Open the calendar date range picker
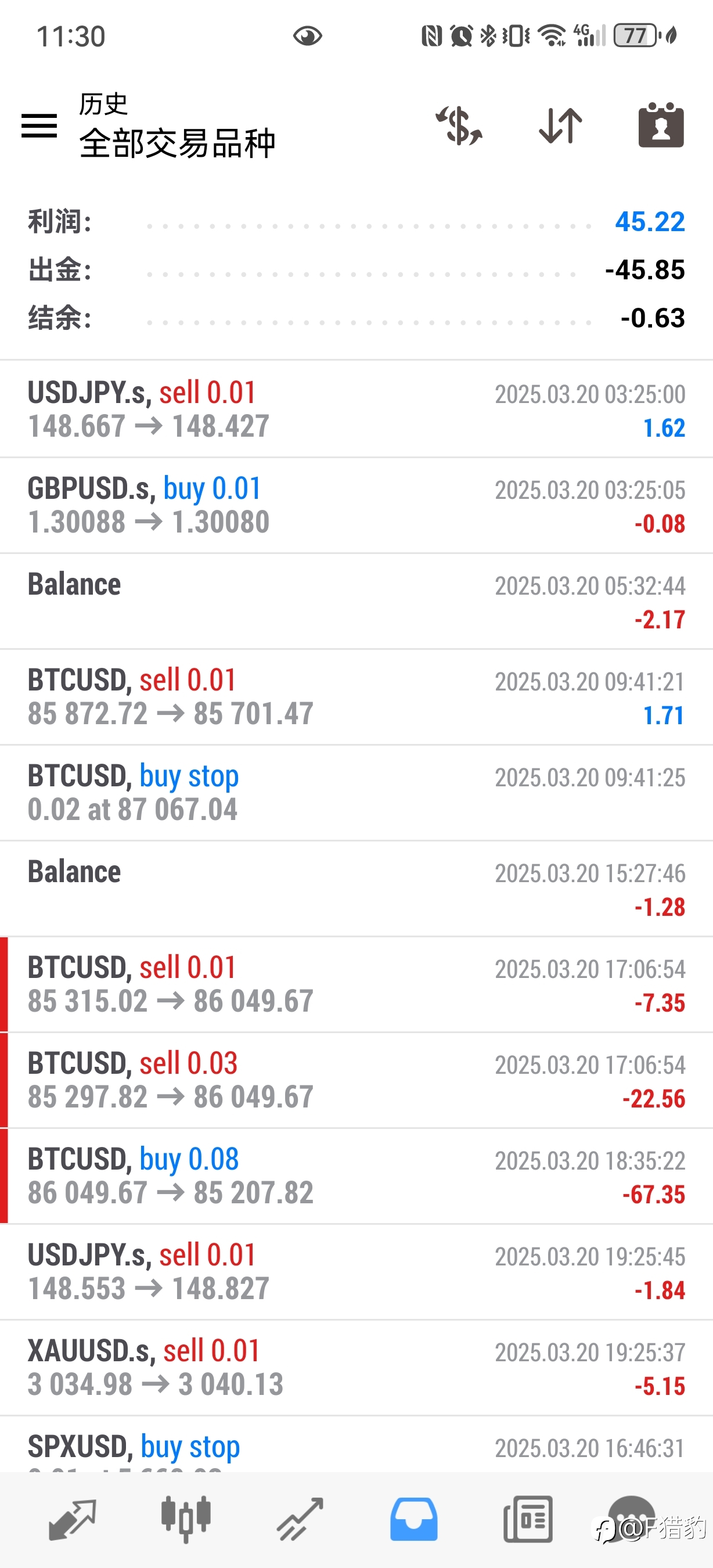Image resolution: width=713 pixels, height=1568 pixels. (x=661, y=125)
